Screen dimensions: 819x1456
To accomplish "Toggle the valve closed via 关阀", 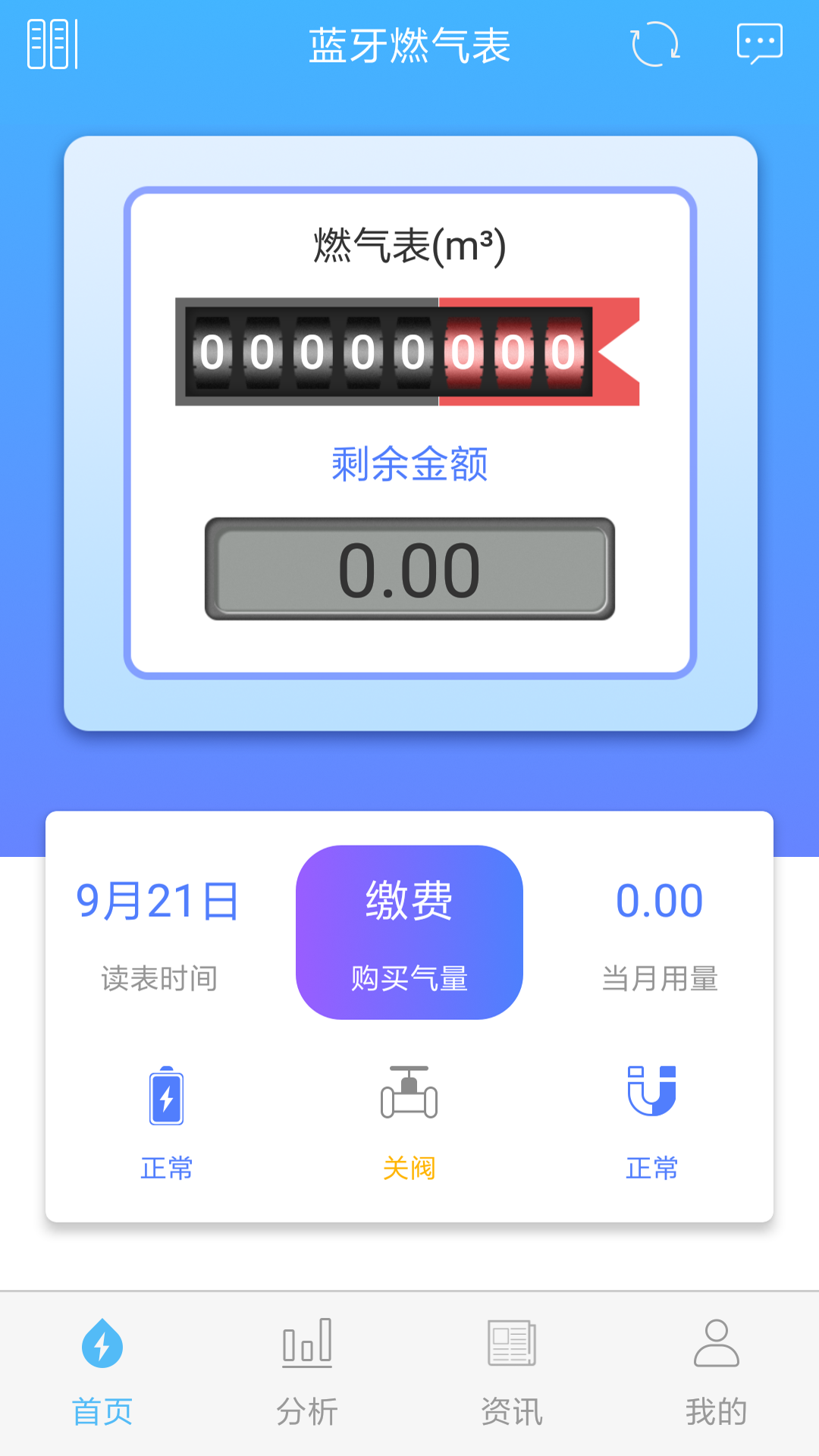I will click(x=409, y=1169).
